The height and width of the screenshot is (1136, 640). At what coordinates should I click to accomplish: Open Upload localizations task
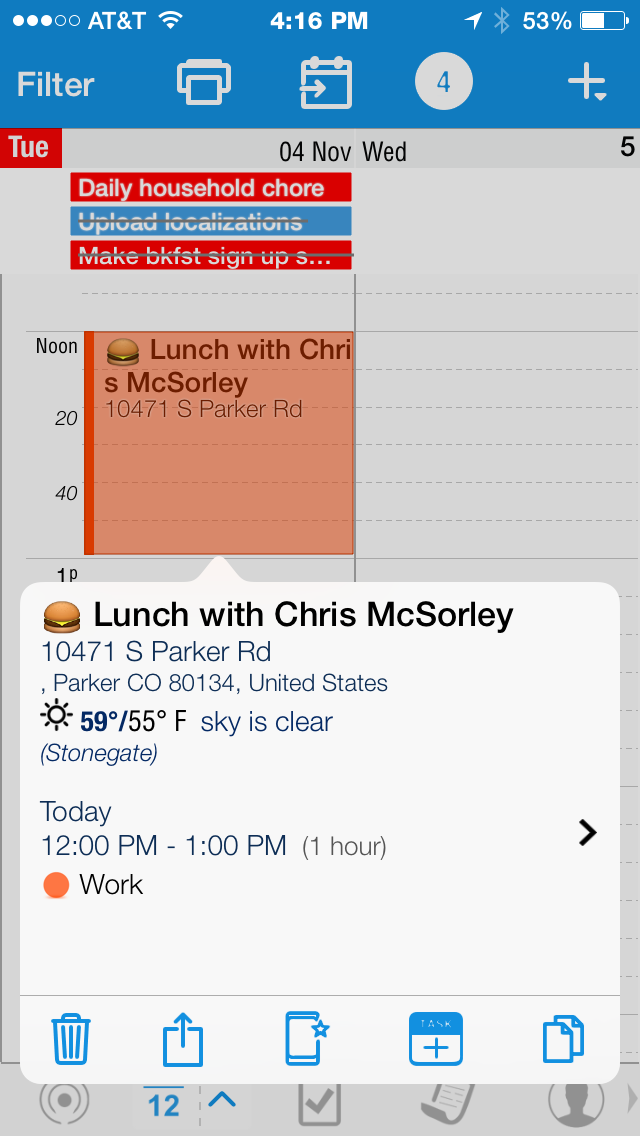point(211,222)
